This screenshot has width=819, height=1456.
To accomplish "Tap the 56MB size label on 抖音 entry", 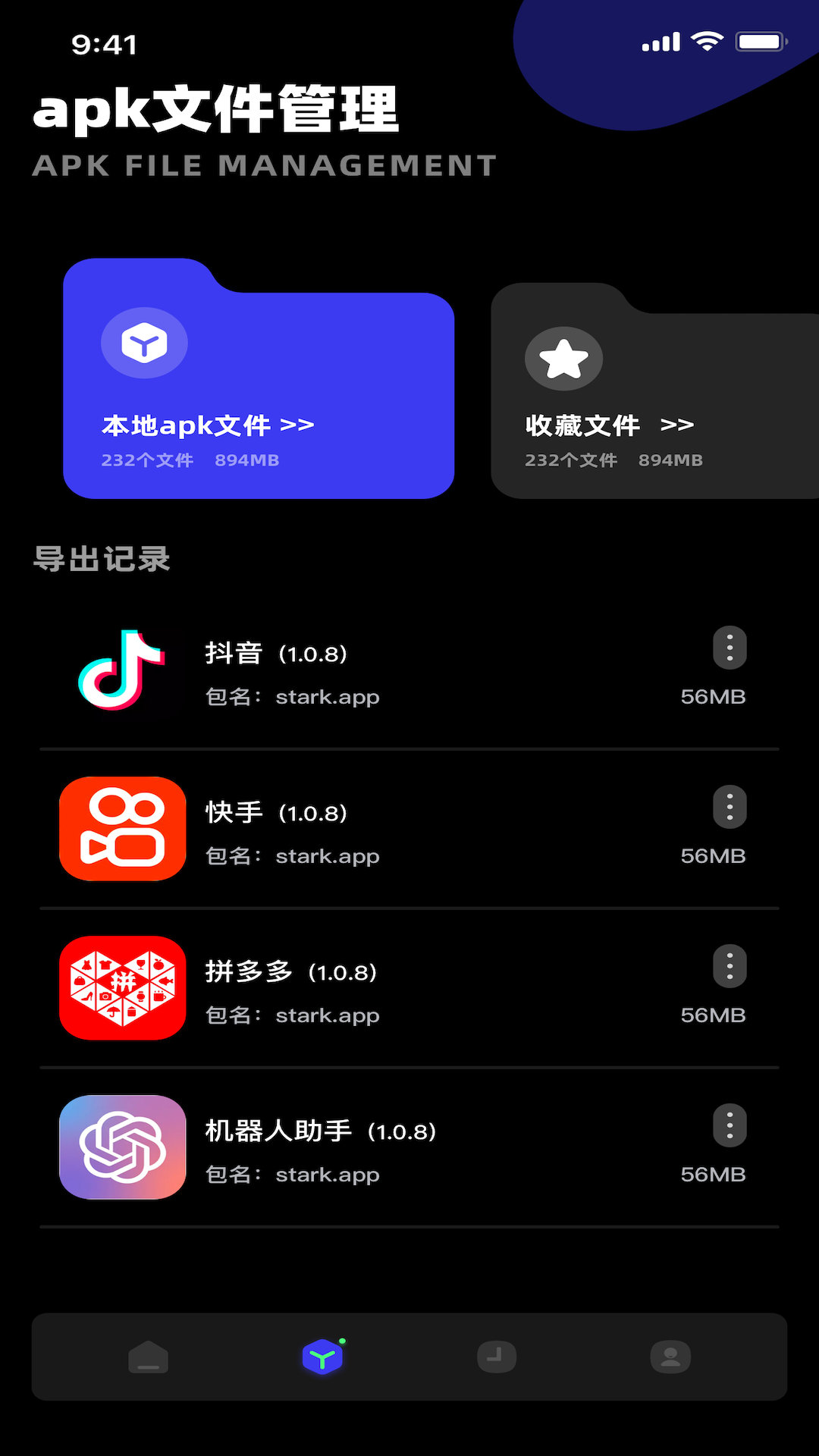I will [713, 696].
